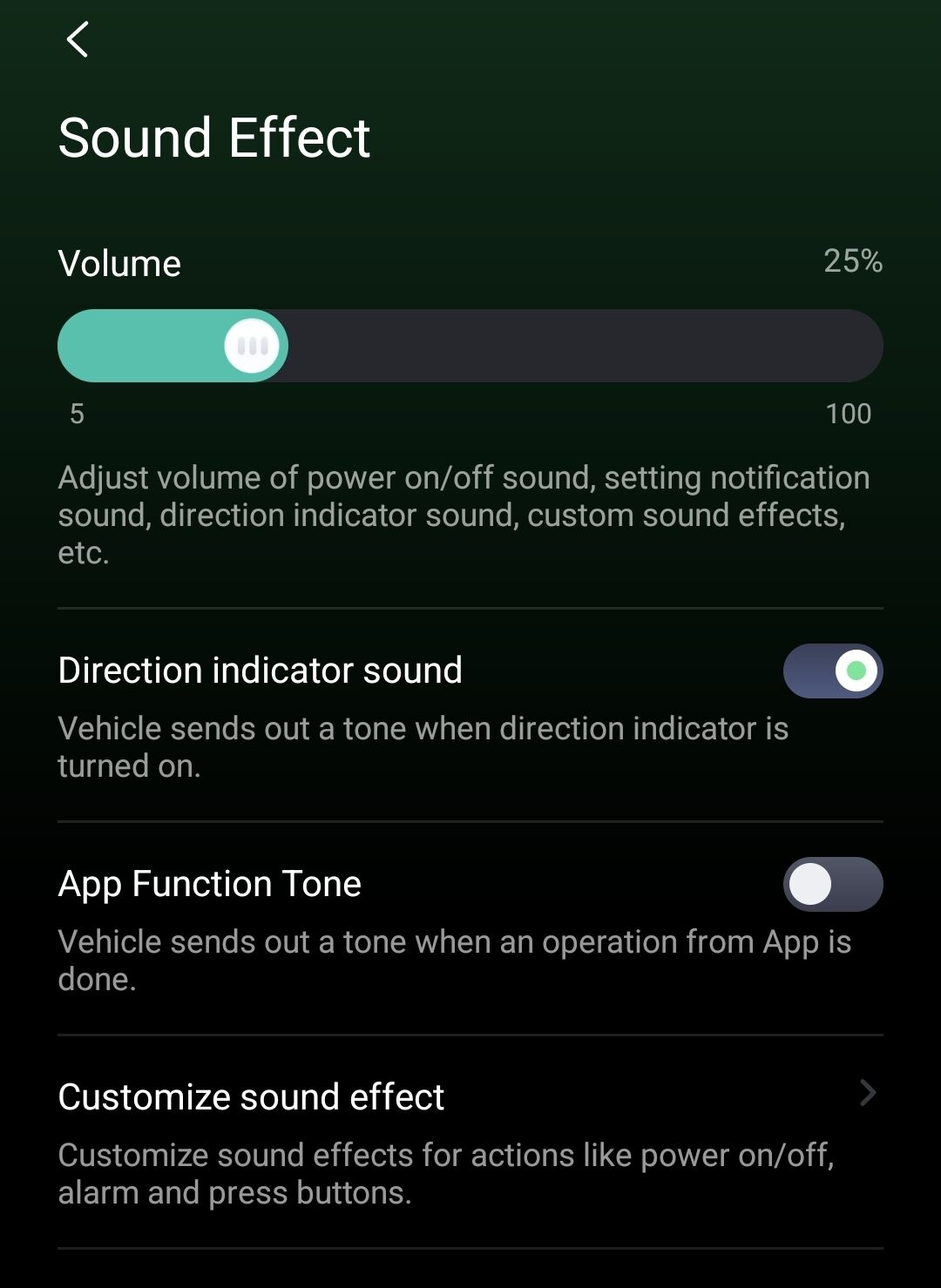Go back from Sound Effect screen
The image size is (941, 1288).
tap(78, 40)
